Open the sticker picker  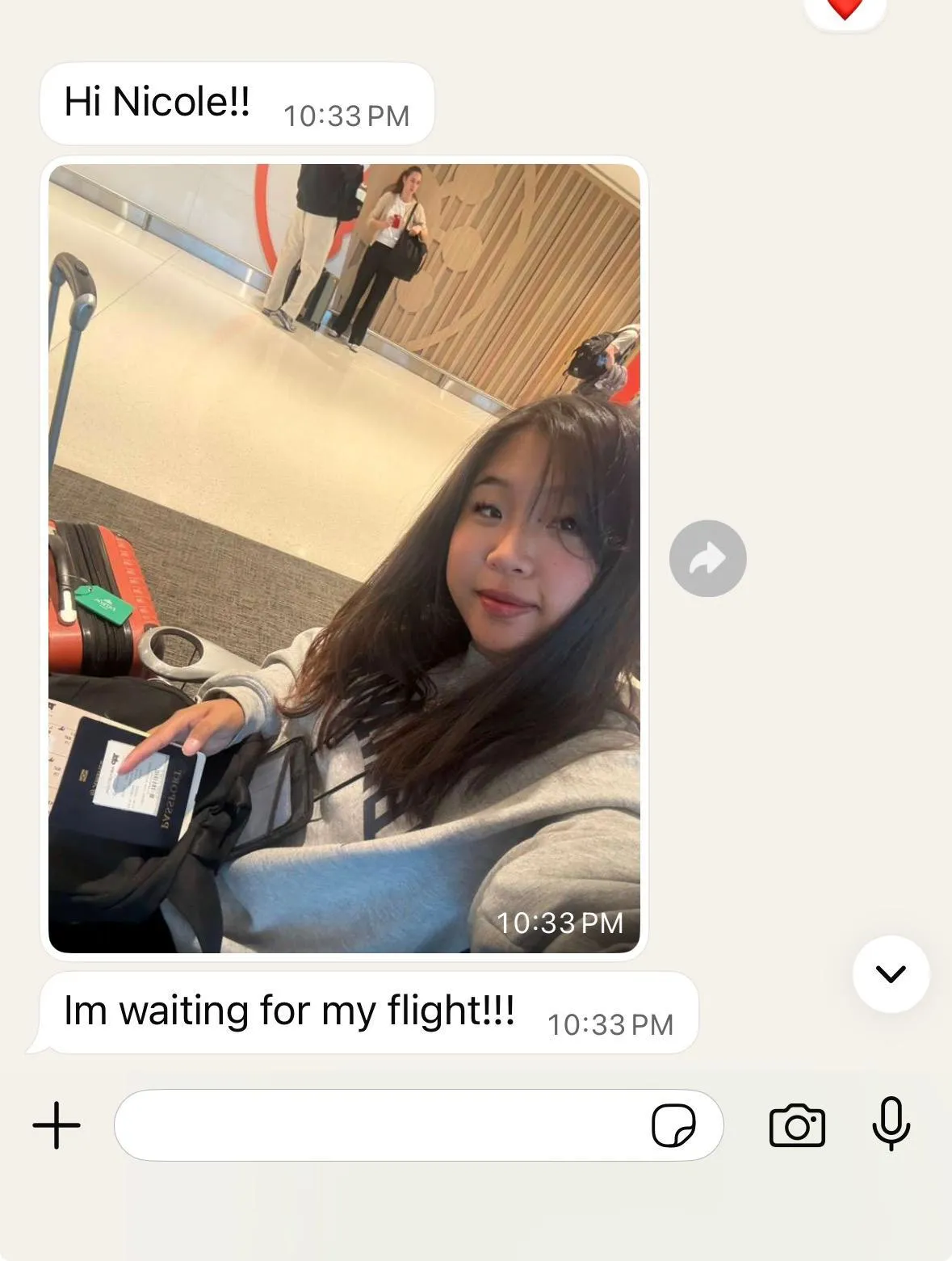pos(673,1125)
